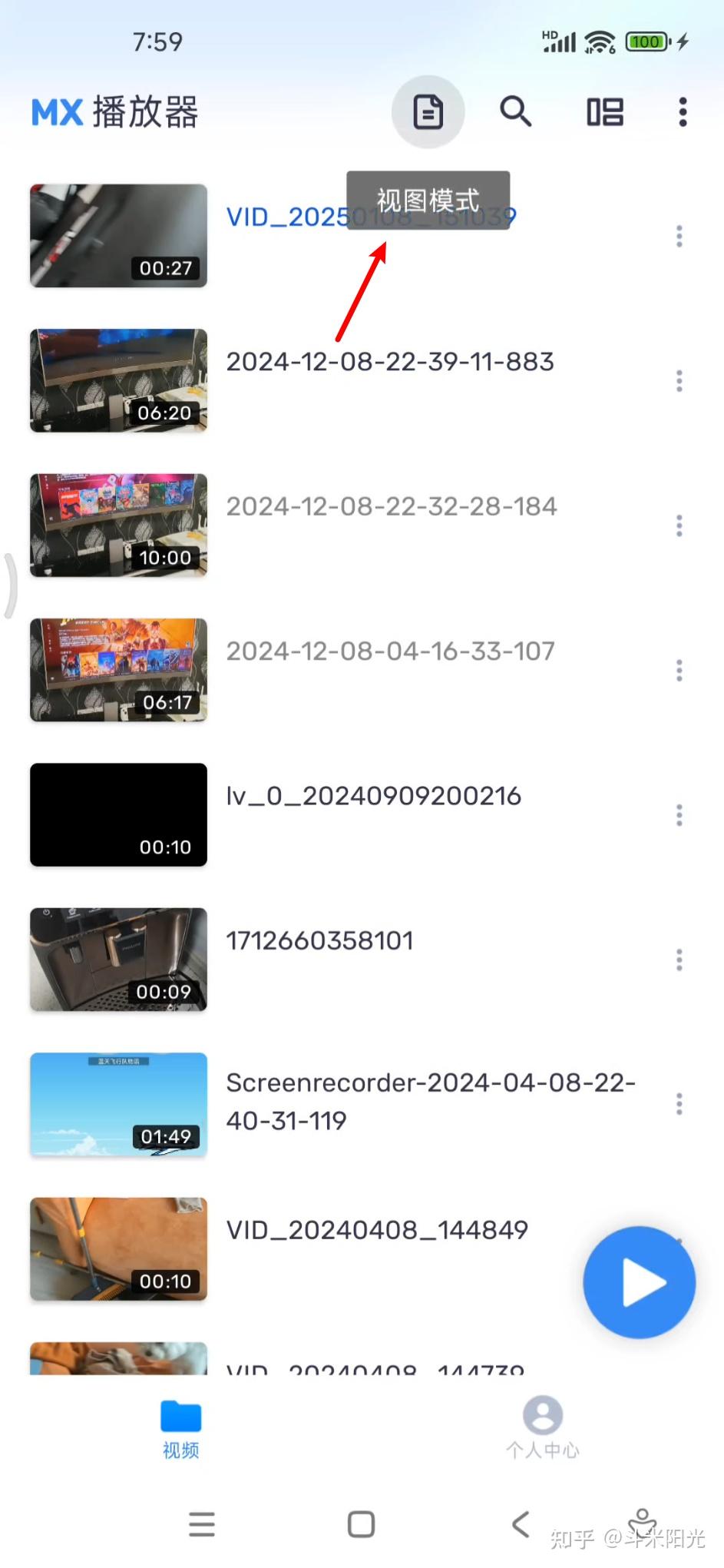Switch to the 视频 tab

coord(180,1430)
